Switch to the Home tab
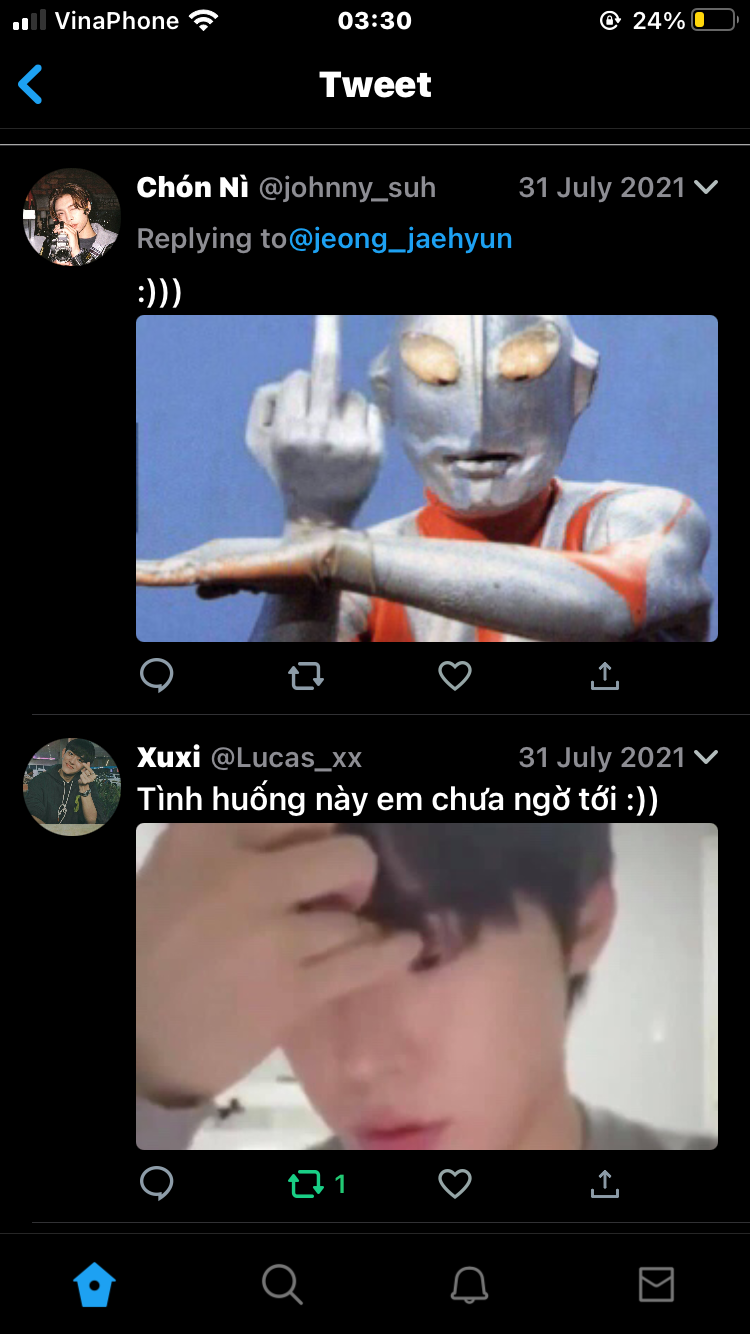The width and height of the screenshot is (750, 1334). coord(95,1284)
